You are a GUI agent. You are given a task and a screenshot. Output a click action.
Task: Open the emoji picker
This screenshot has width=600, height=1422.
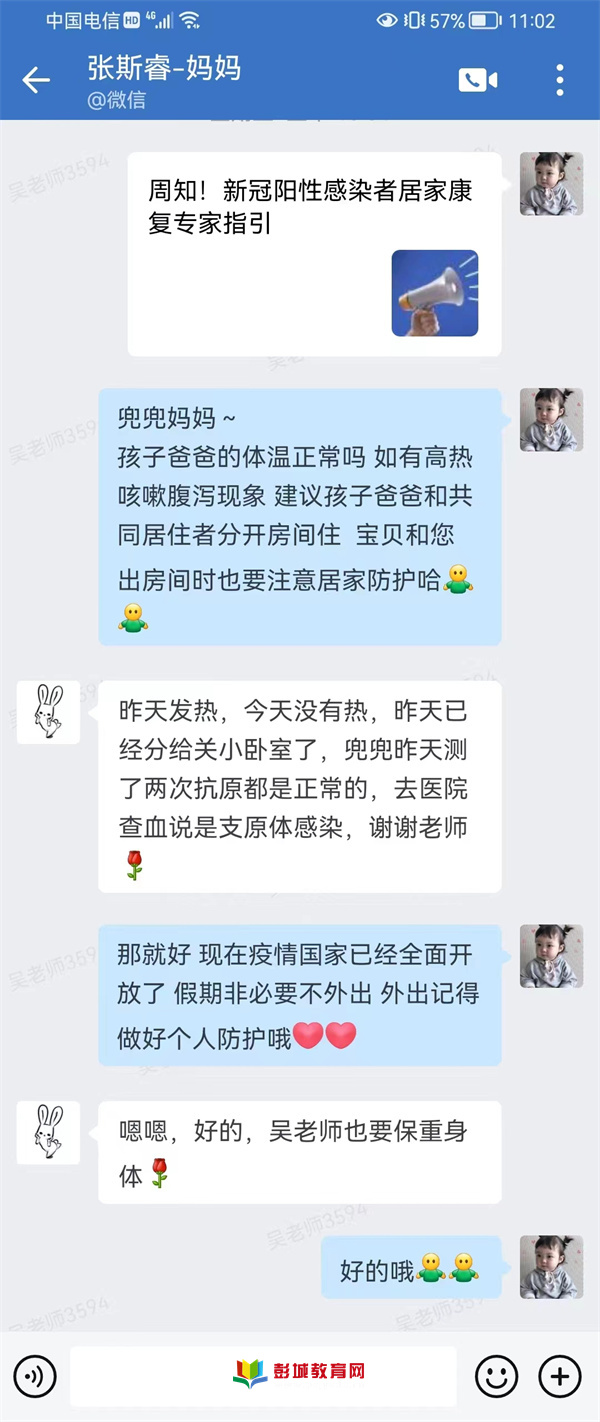(x=496, y=1377)
